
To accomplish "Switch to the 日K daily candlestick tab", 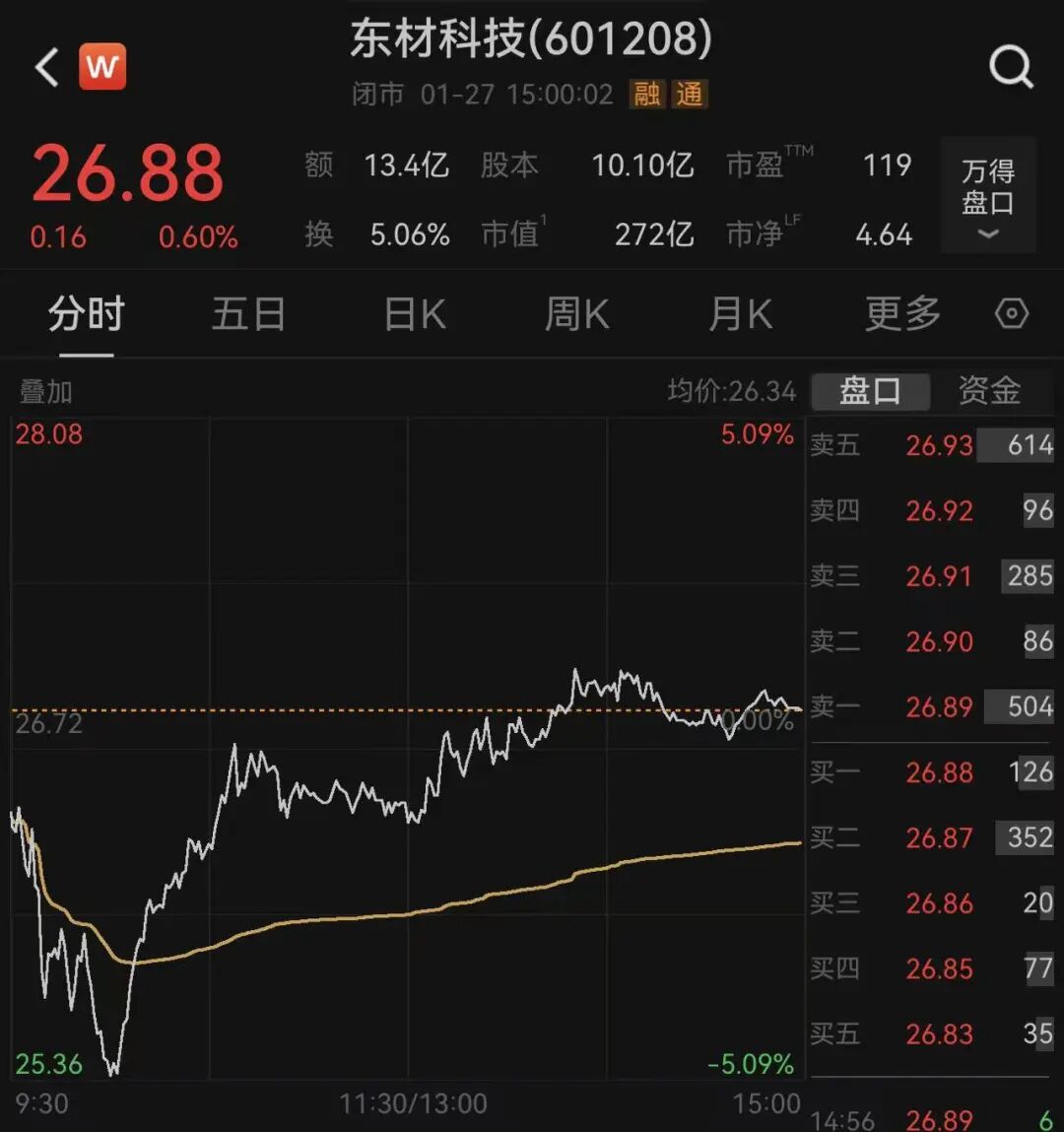I will (413, 313).
